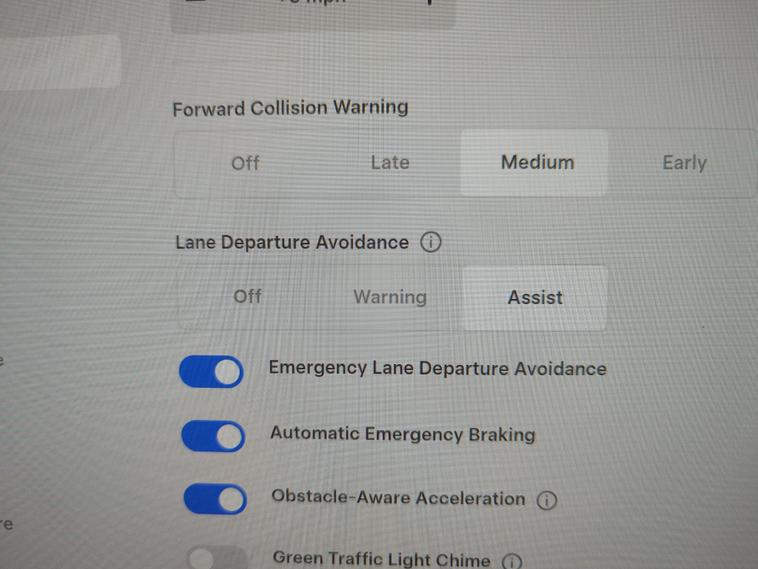Choose Assist for Lane Departure Avoidance

tap(535, 298)
